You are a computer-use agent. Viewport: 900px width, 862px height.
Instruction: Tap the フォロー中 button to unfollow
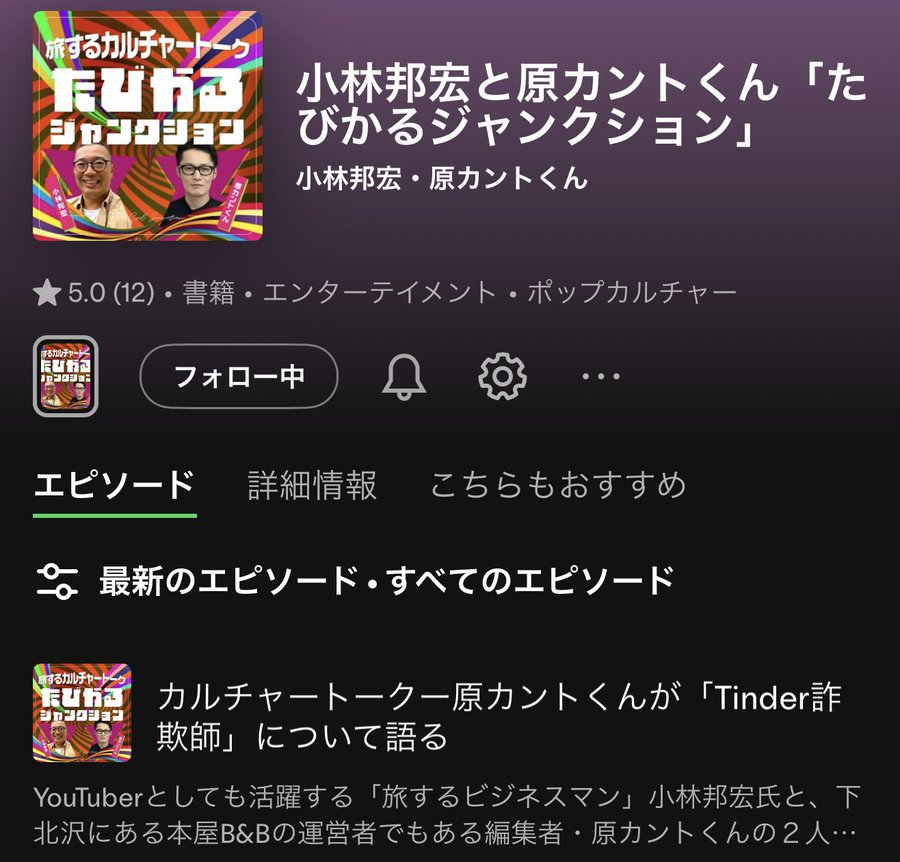point(239,376)
